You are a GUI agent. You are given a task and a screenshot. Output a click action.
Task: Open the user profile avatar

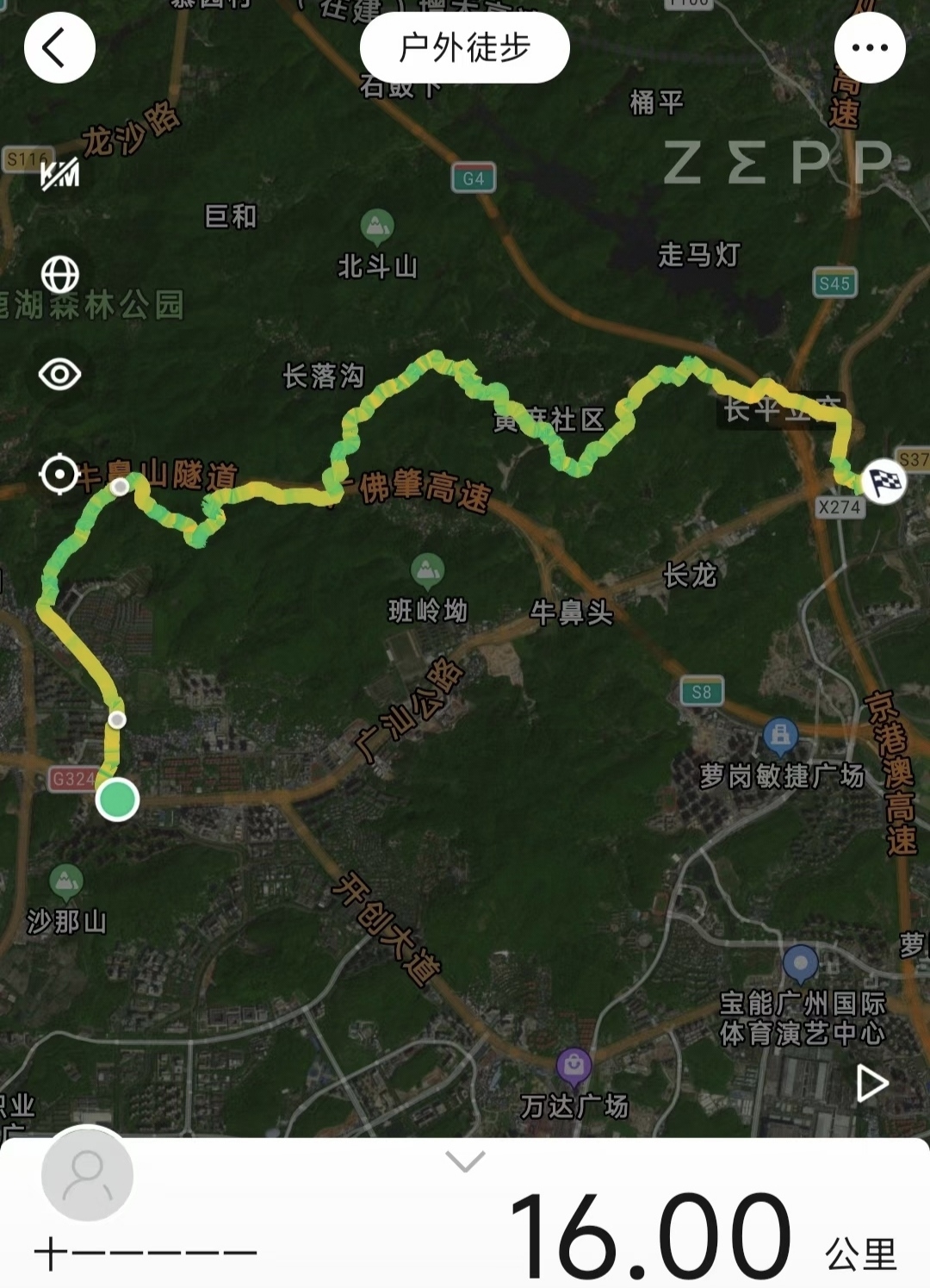tap(87, 1174)
